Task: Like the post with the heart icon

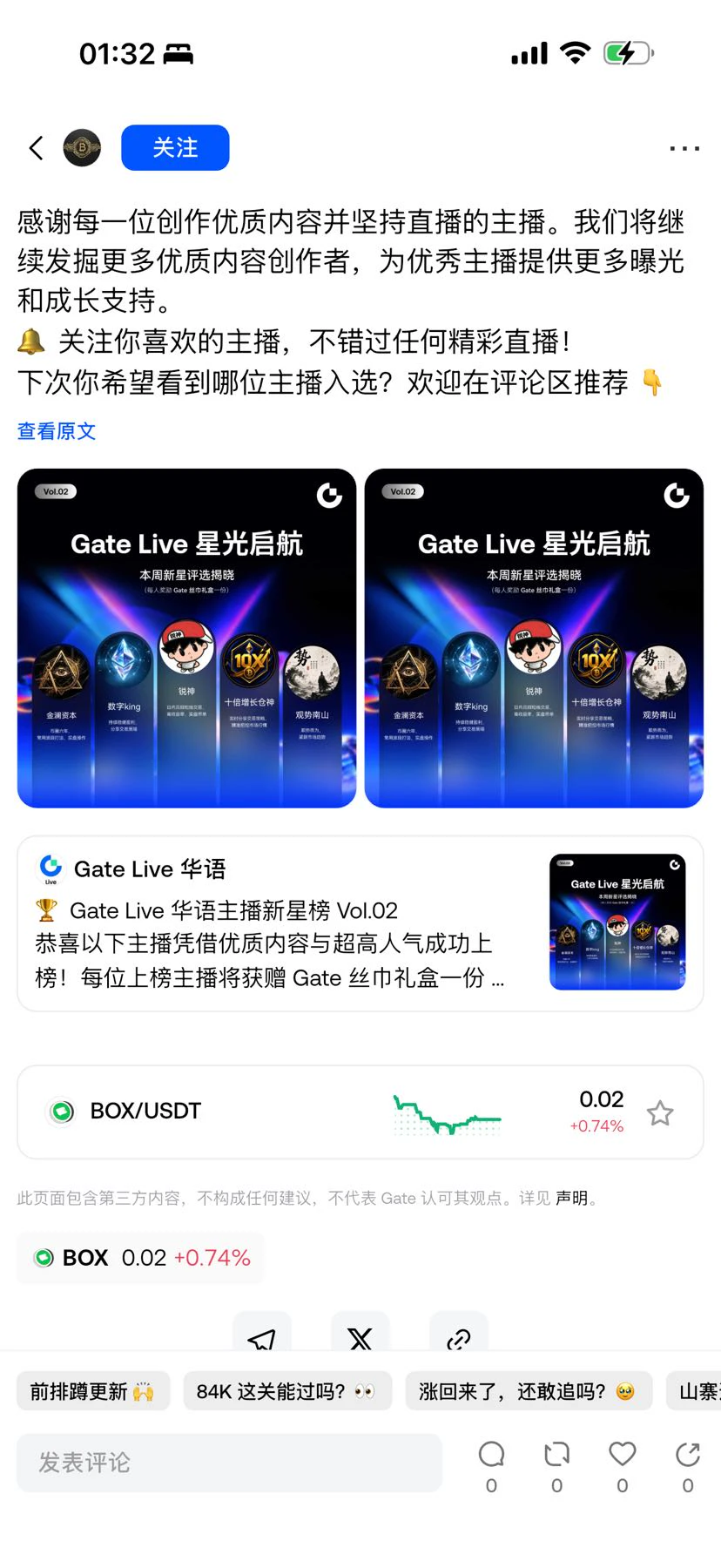Action: (622, 1466)
